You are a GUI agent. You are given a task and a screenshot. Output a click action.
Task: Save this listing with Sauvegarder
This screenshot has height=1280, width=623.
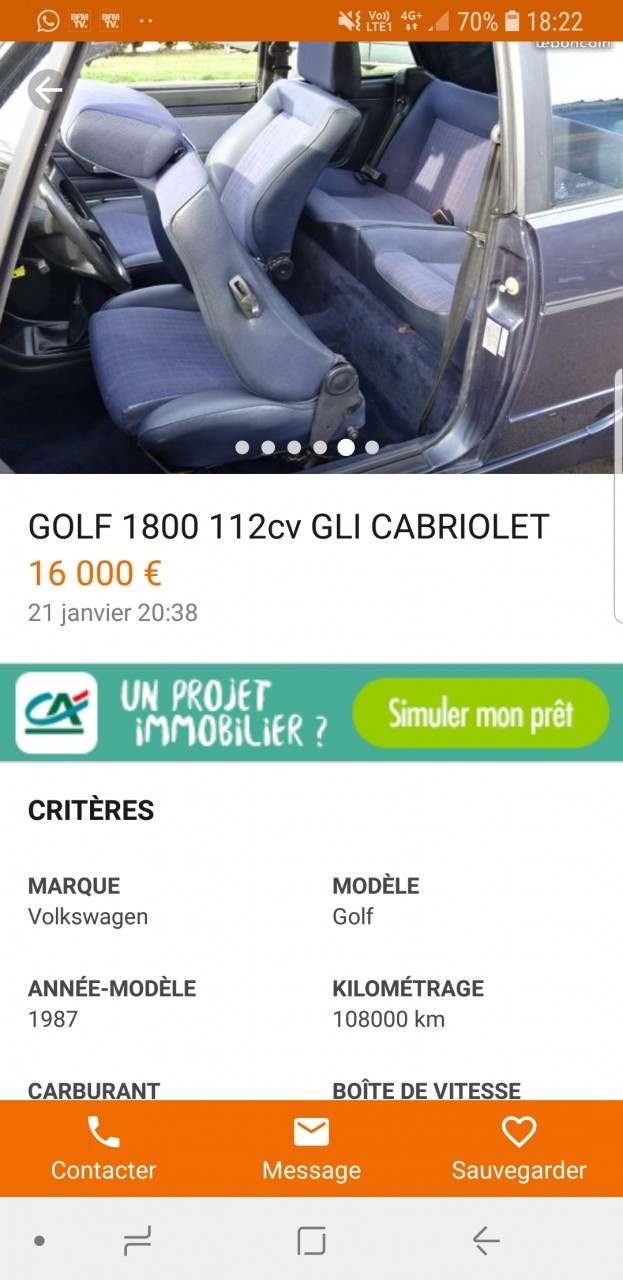(x=518, y=1148)
